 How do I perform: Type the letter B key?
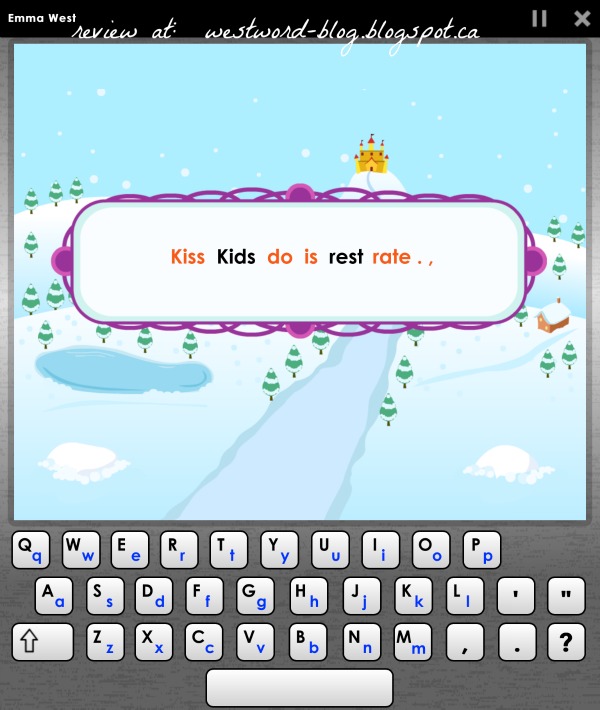point(307,642)
